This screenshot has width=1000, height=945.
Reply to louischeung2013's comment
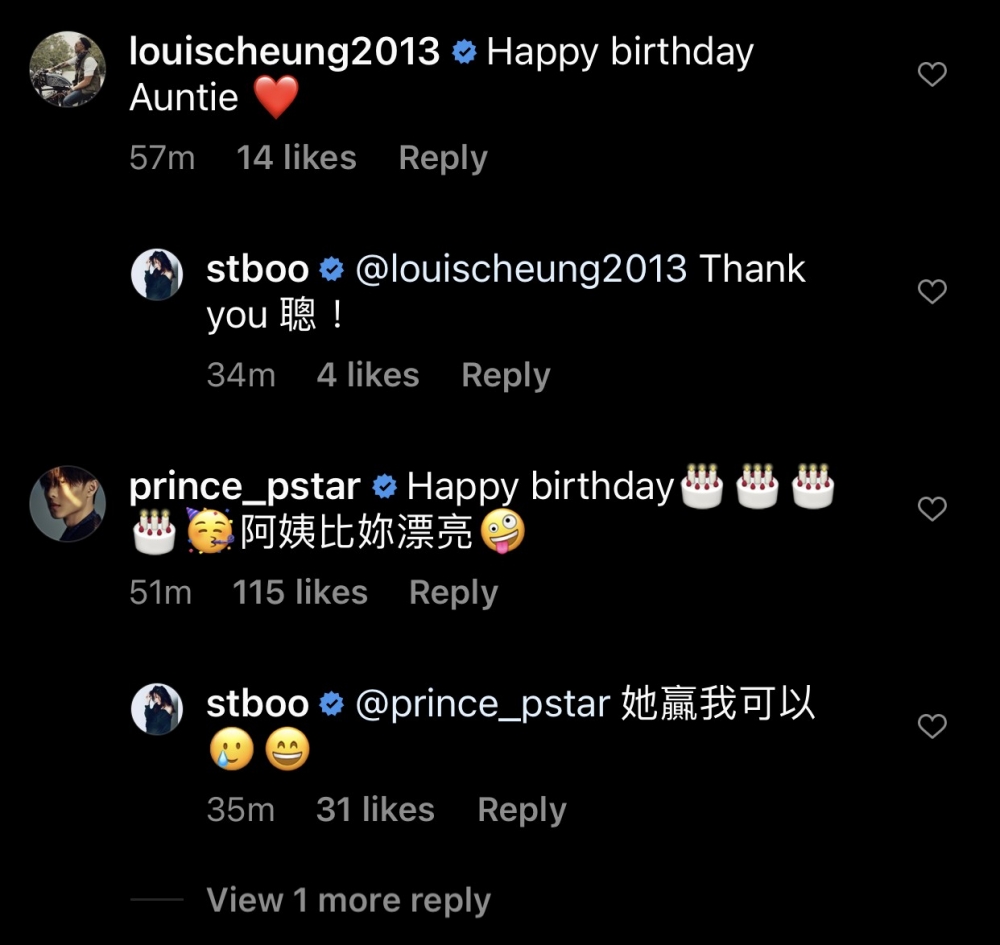(x=443, y=158)
